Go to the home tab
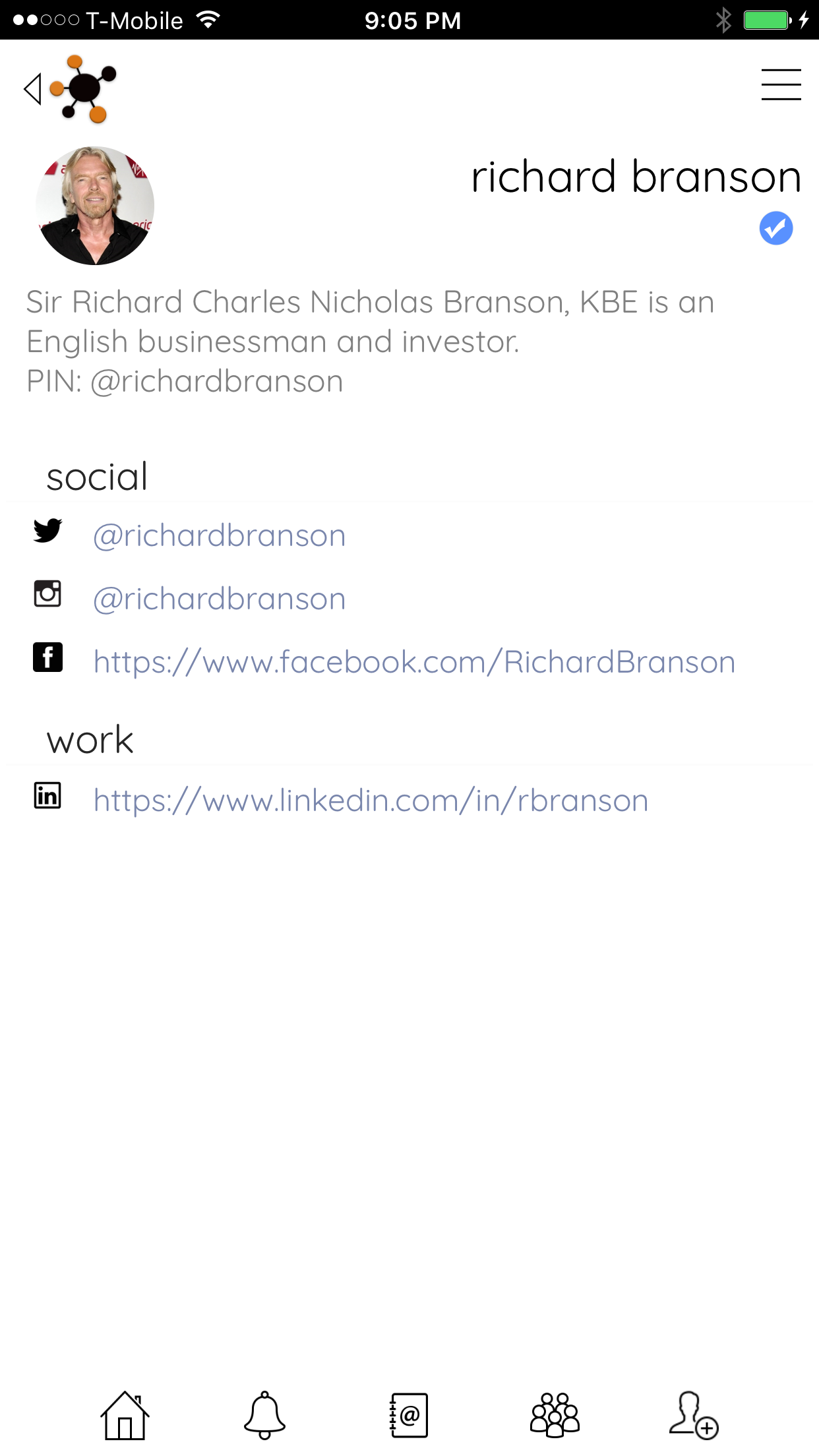This screenshot has height=1456, width=819. (x=125, y=1415)
